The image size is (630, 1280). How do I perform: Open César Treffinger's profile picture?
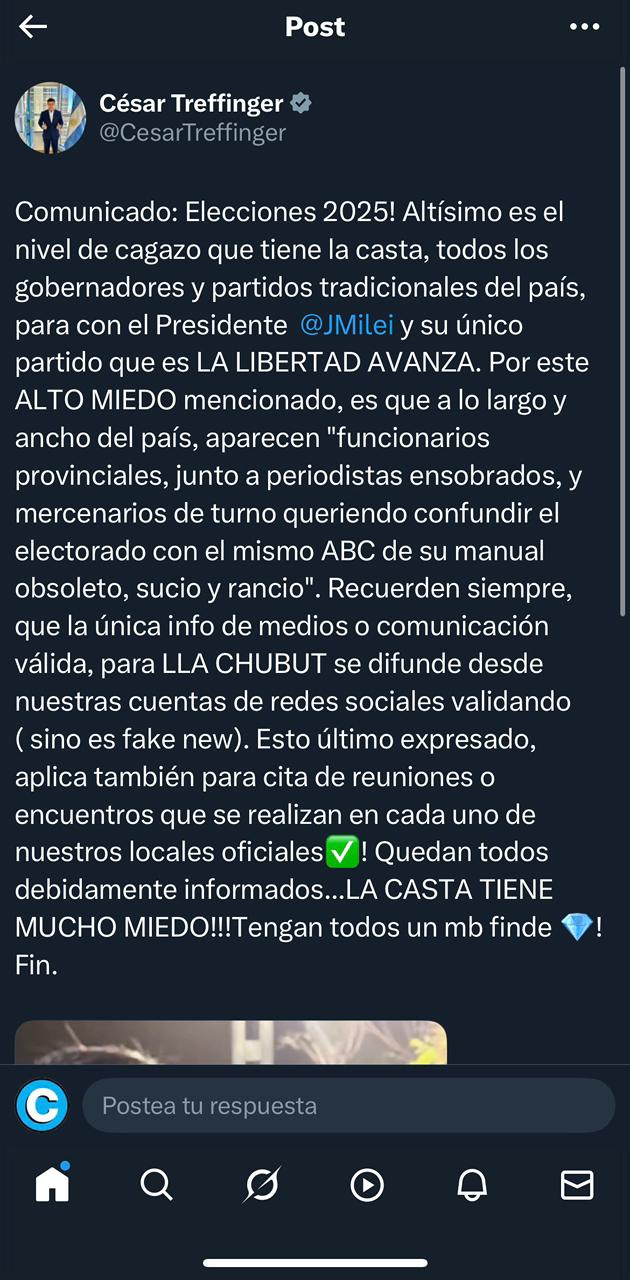50,118
